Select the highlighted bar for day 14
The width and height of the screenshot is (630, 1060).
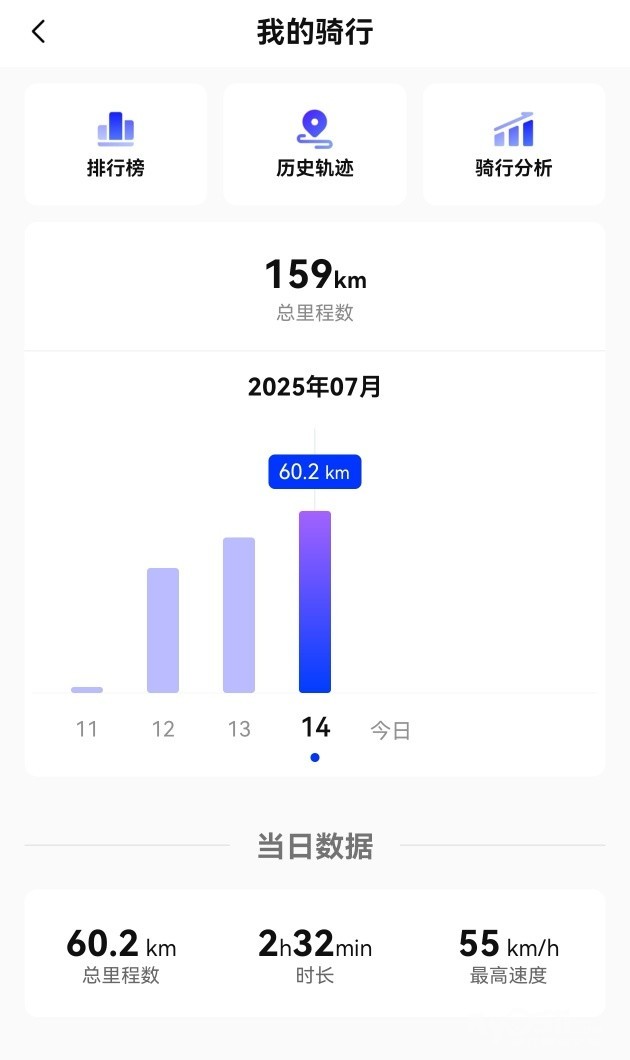point(315,602)
